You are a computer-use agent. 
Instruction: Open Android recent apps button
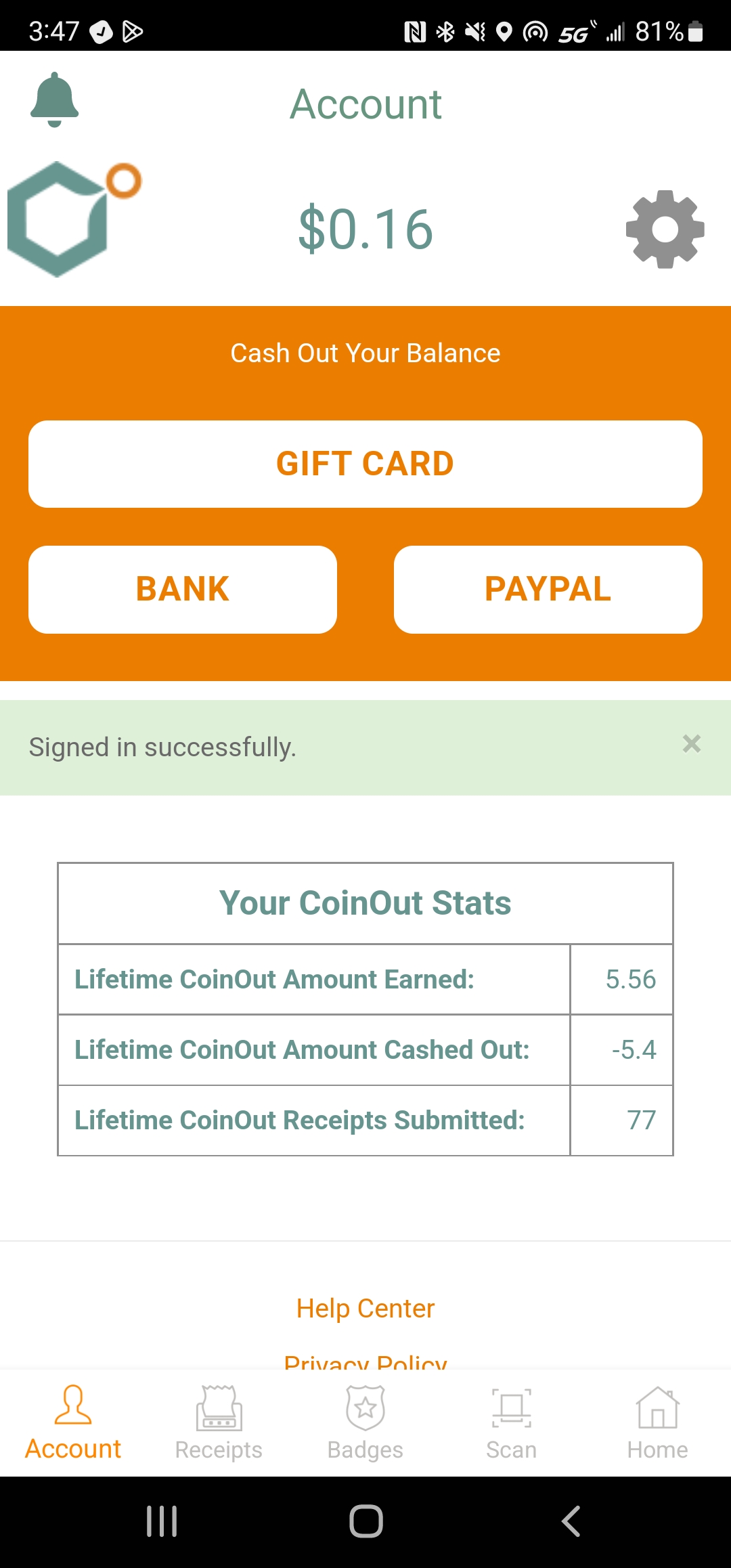pyautogui.click(x=161, y=1520)
